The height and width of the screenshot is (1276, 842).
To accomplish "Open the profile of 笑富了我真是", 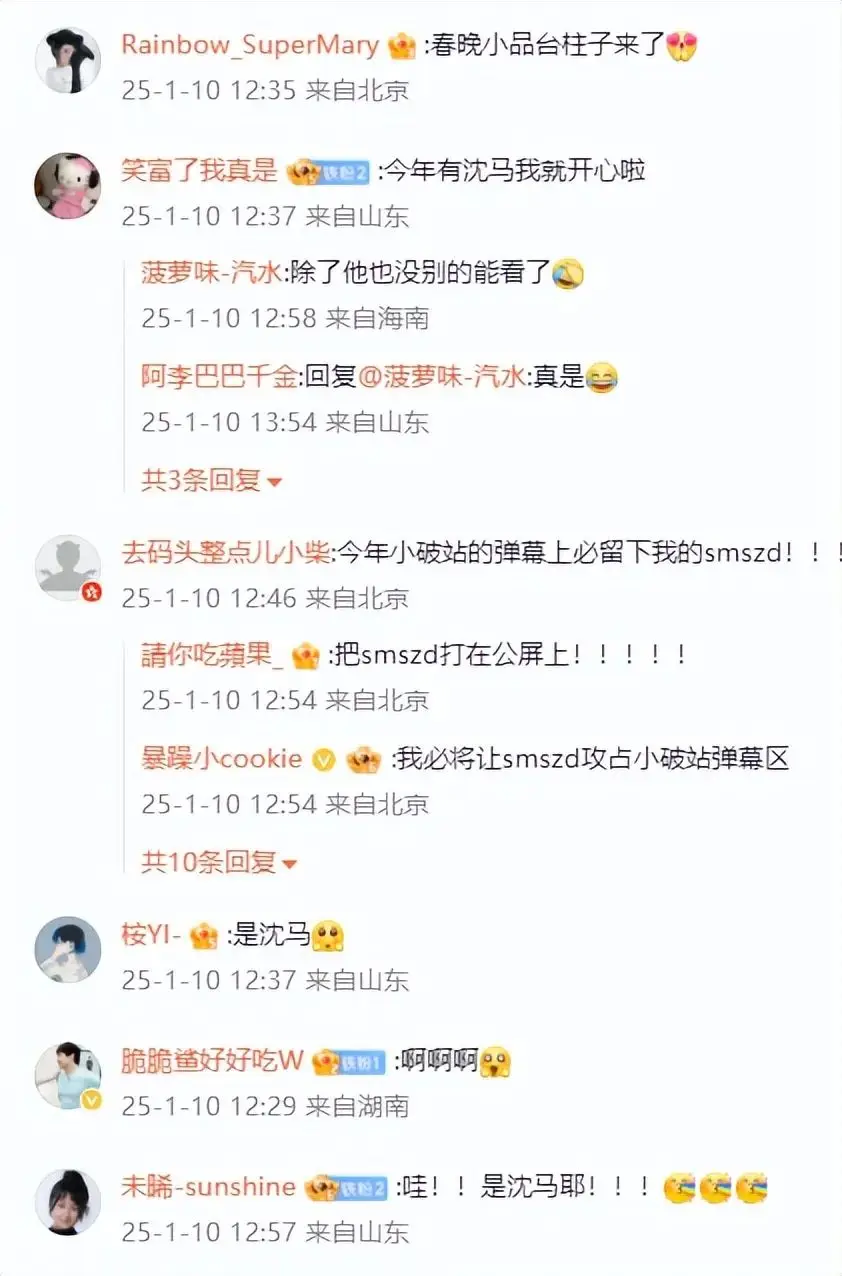I will click(199, 171).
